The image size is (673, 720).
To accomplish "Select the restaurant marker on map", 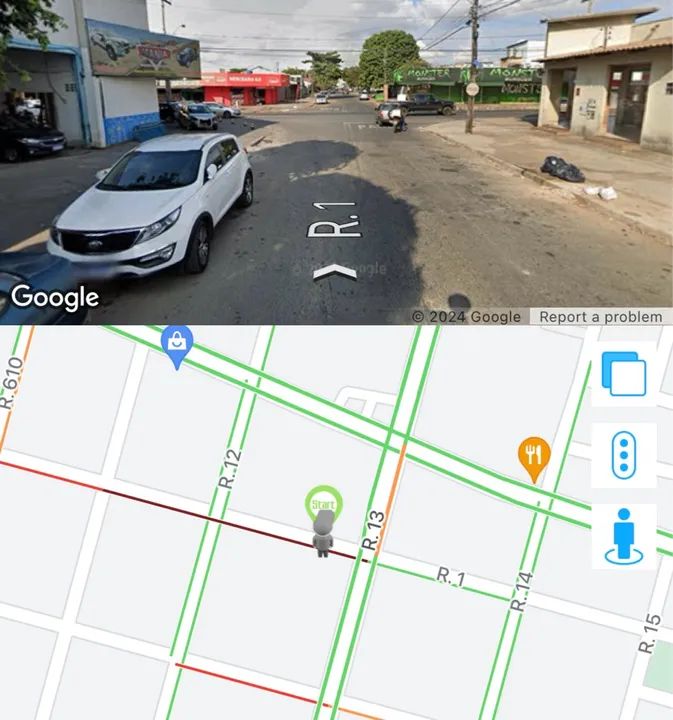I will pos(534,456).
